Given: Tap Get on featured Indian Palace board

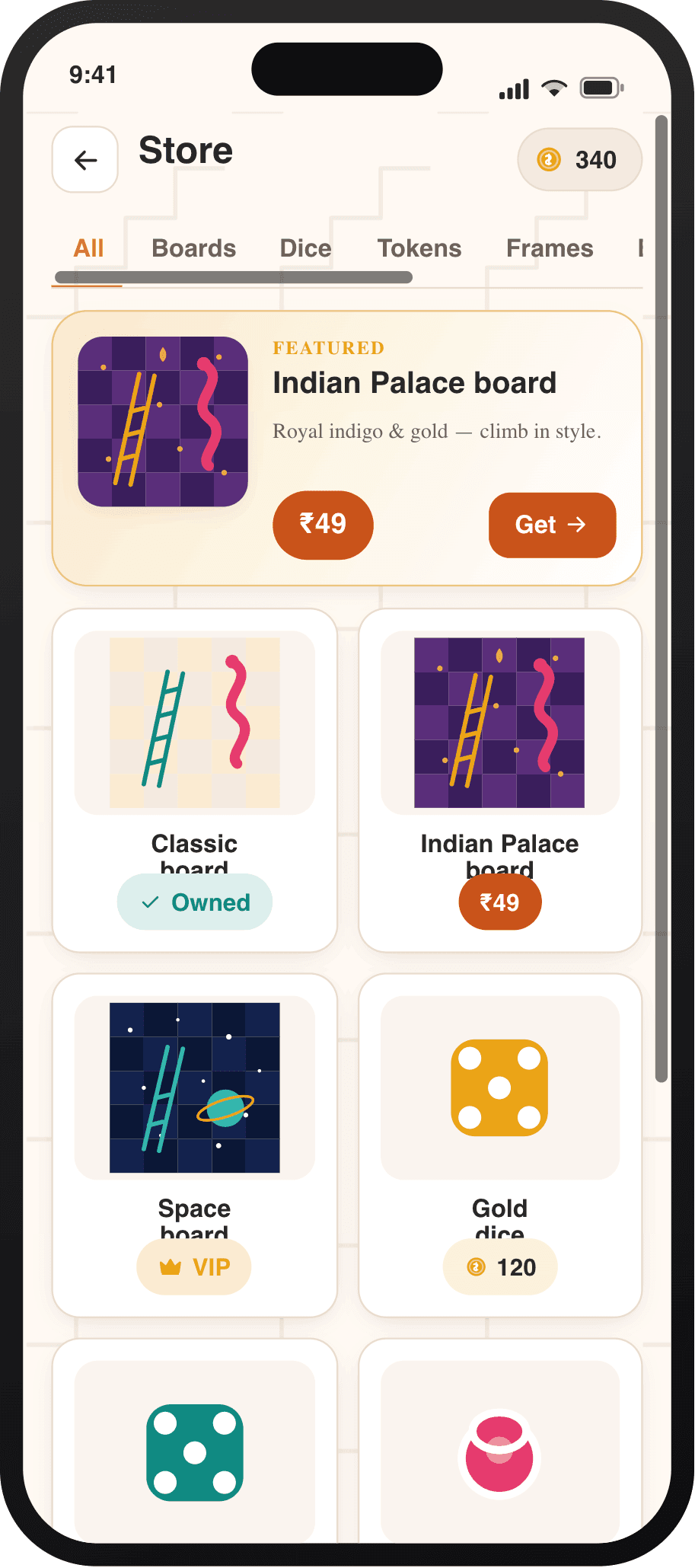Looking at the screenshot, I should pyautogui.click(x=552, y=525).
